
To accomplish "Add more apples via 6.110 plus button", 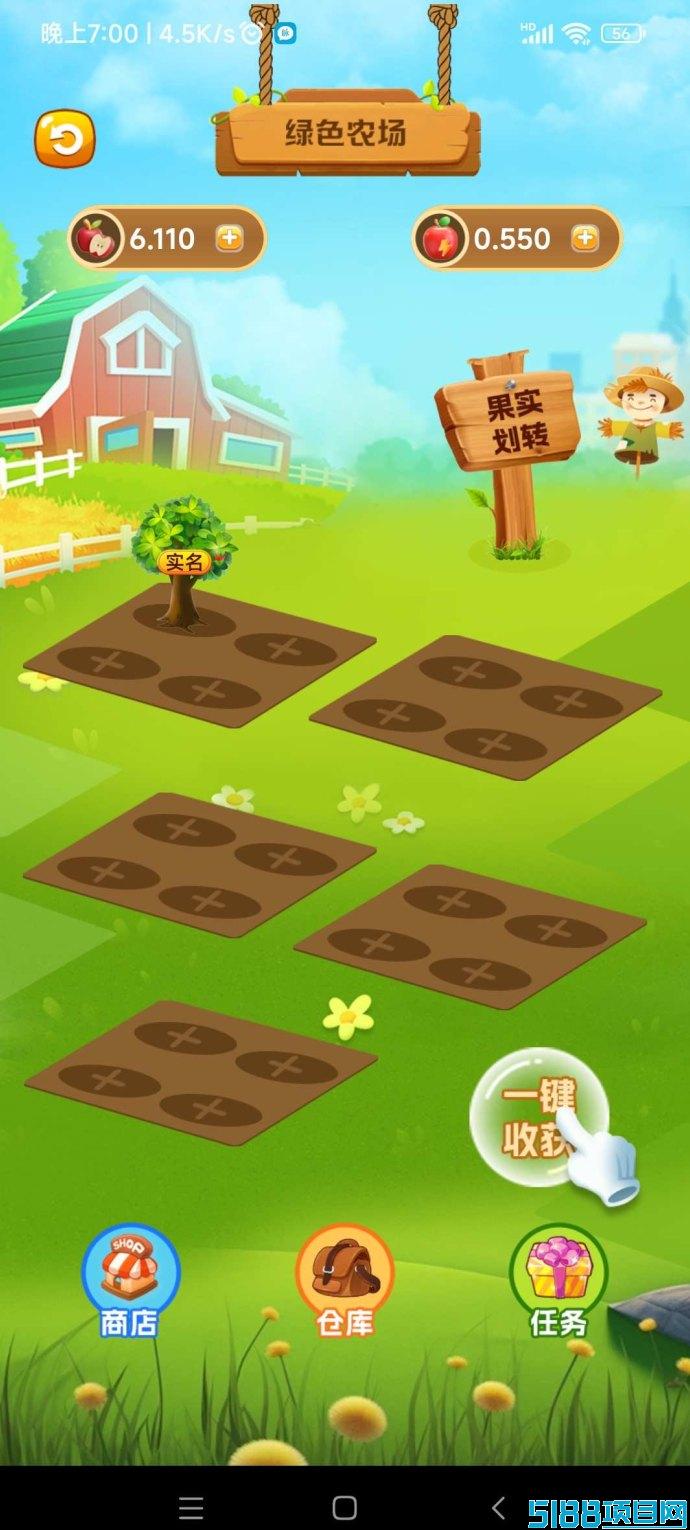I will point(230,238).
